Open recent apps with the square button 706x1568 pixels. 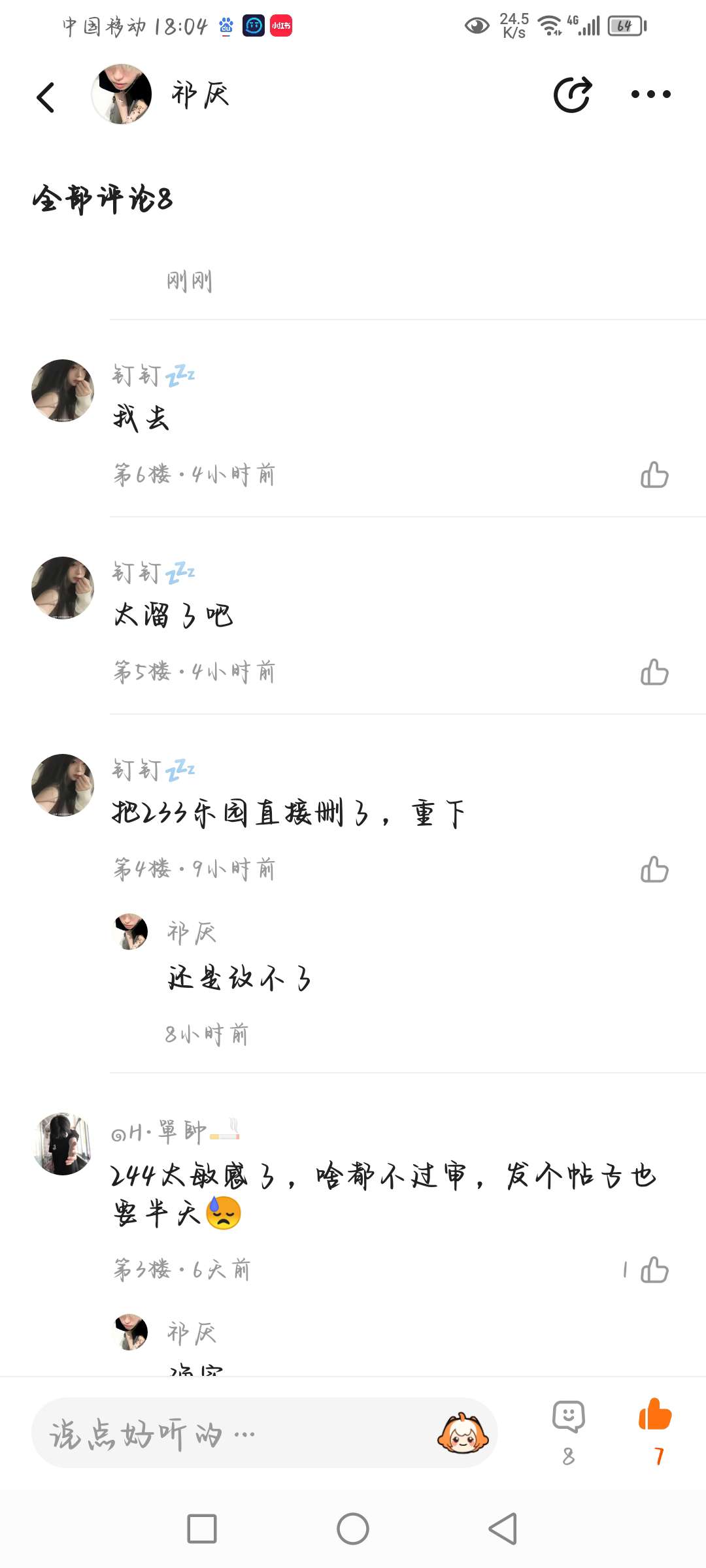(x=202, y=1529)
